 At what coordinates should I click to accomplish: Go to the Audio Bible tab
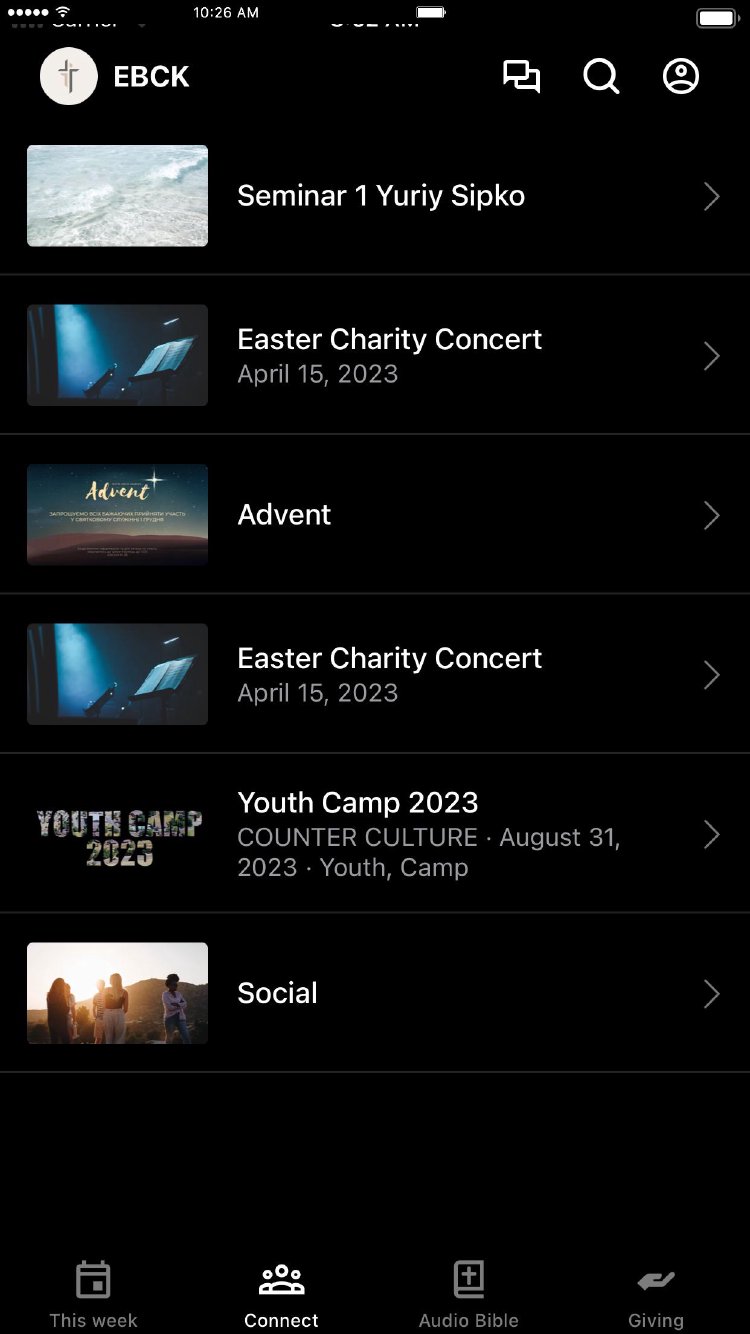point(468,1295)
